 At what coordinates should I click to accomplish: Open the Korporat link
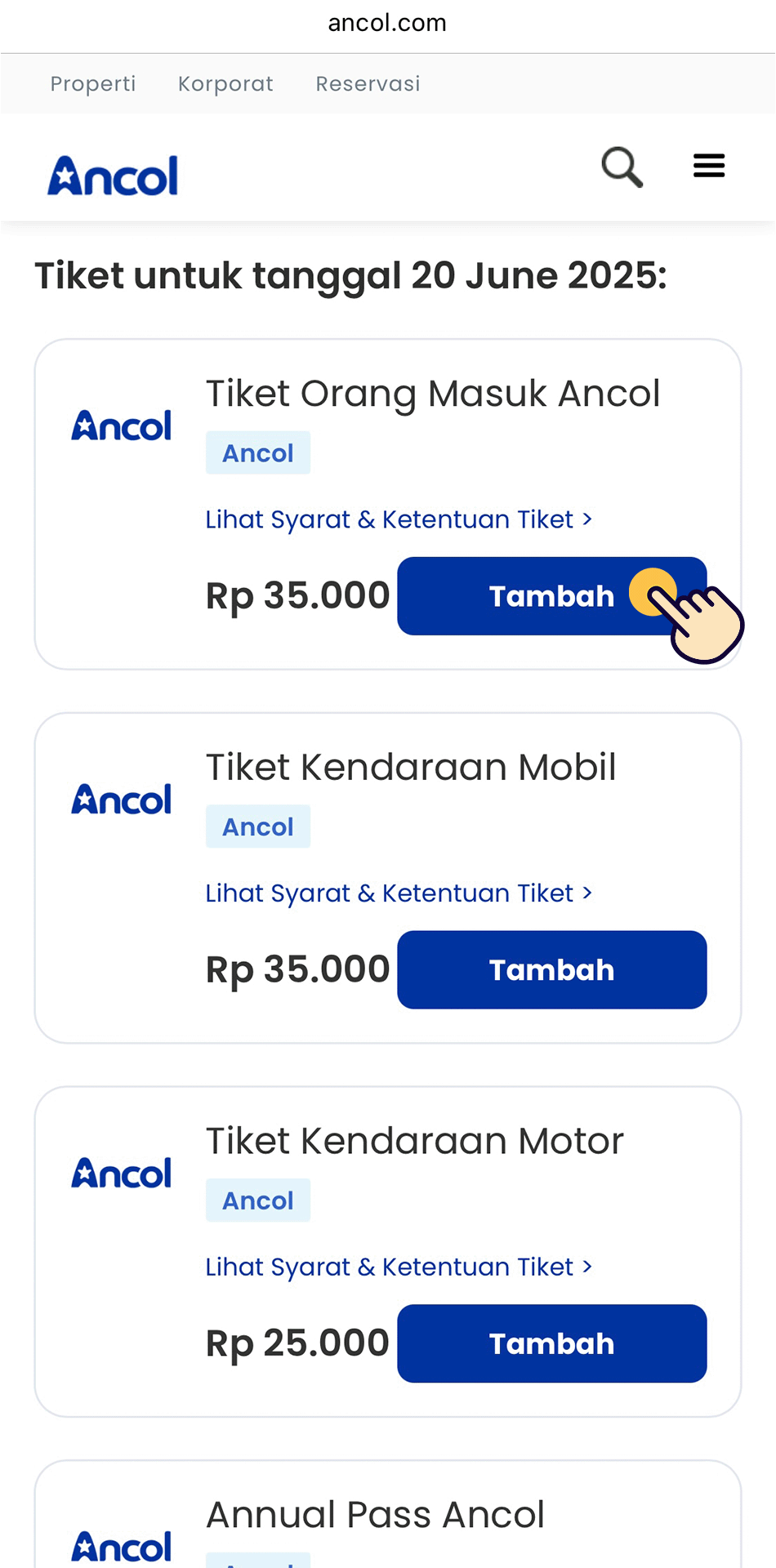coord(225,84)
